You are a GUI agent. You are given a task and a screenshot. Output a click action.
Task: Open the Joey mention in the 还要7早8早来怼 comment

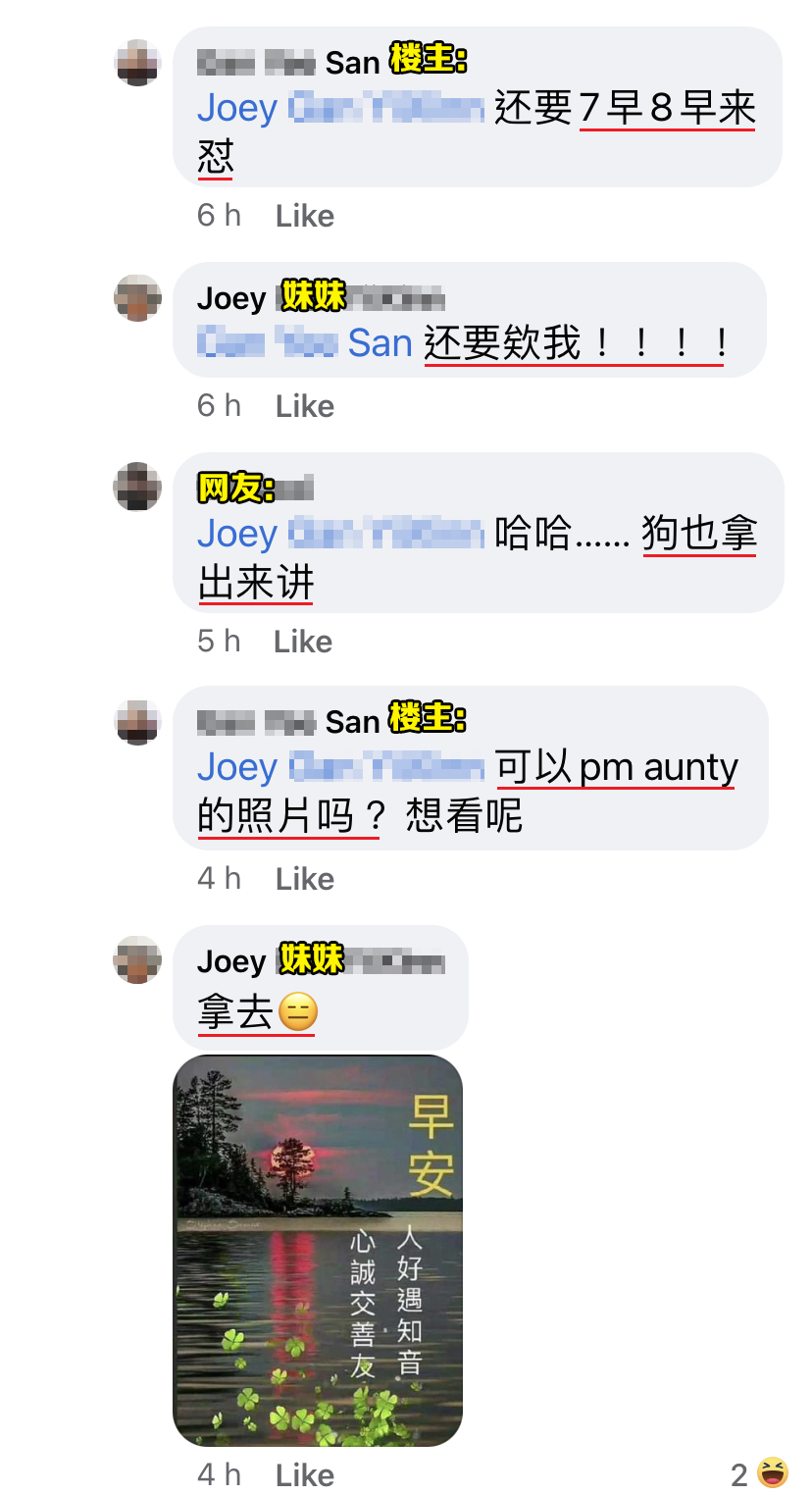[339, 108]
